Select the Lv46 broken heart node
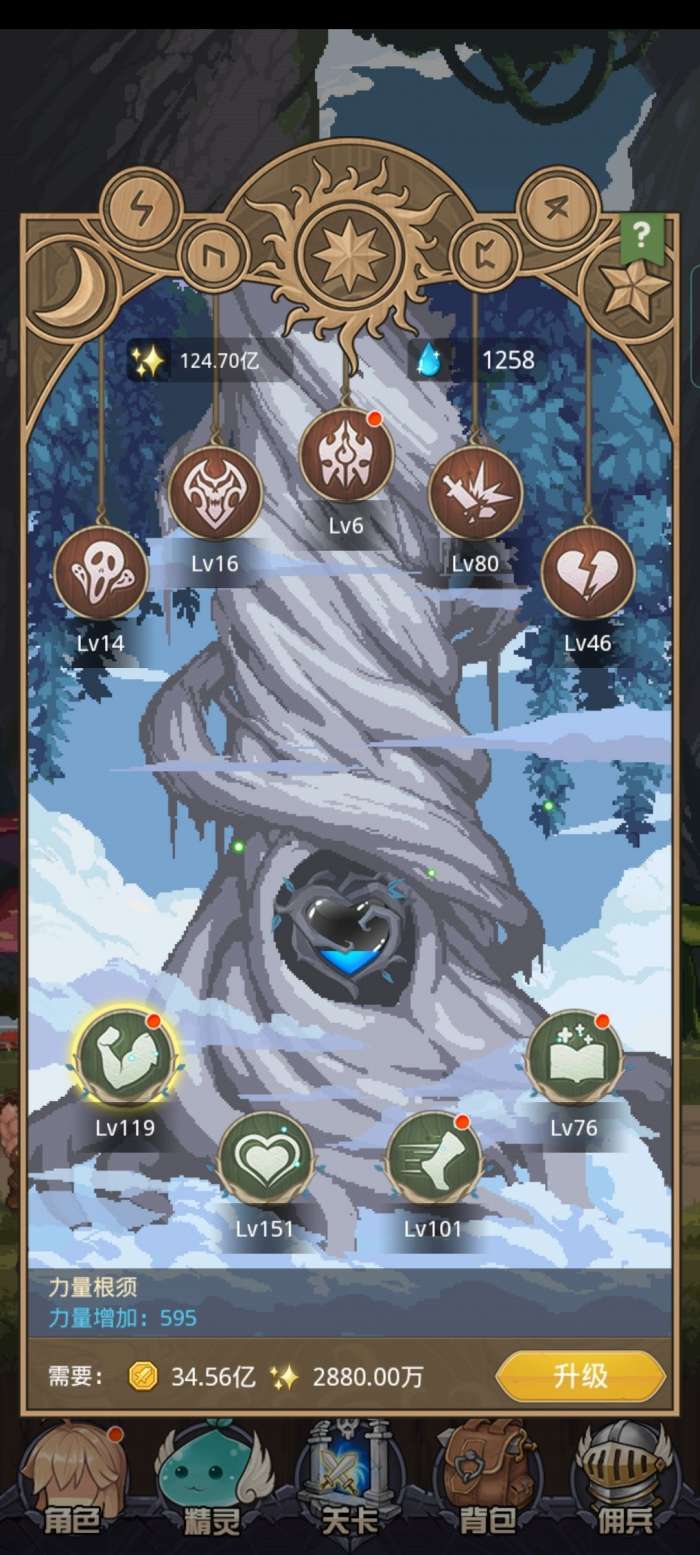 tap(588, 573)
